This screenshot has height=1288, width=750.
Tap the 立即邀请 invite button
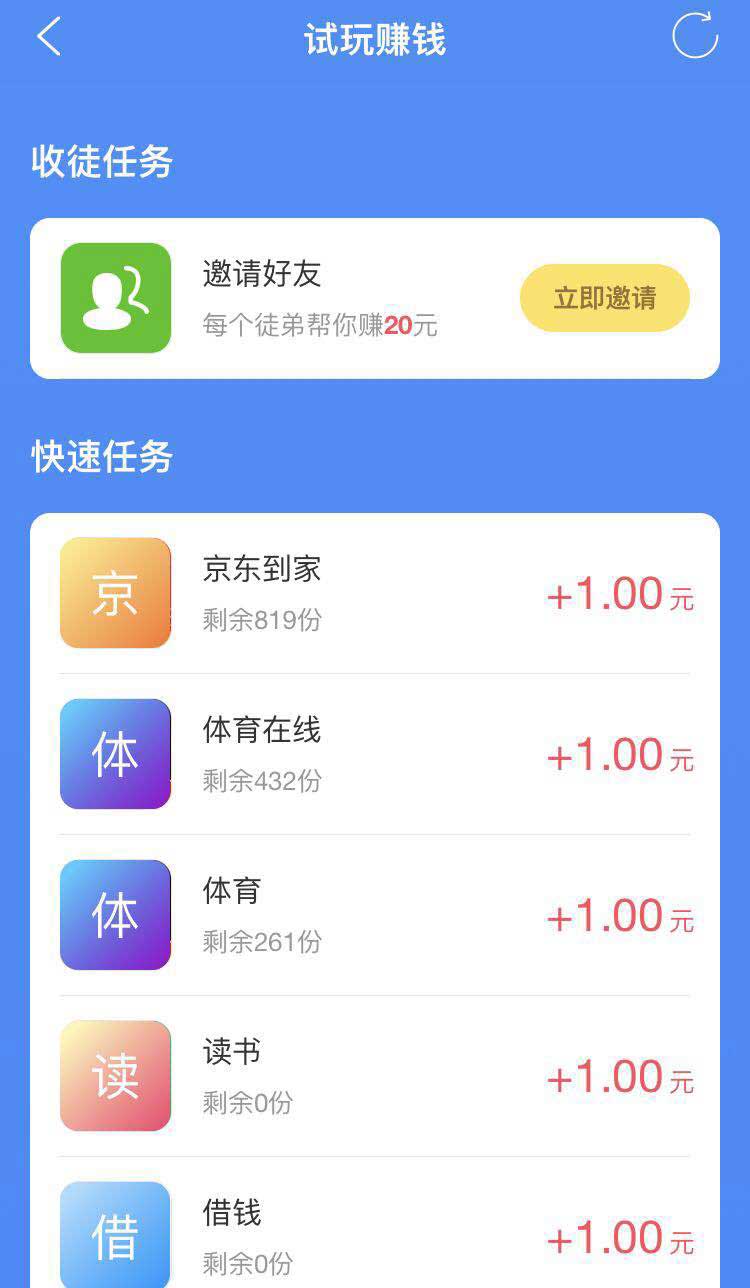coord(604,298)
